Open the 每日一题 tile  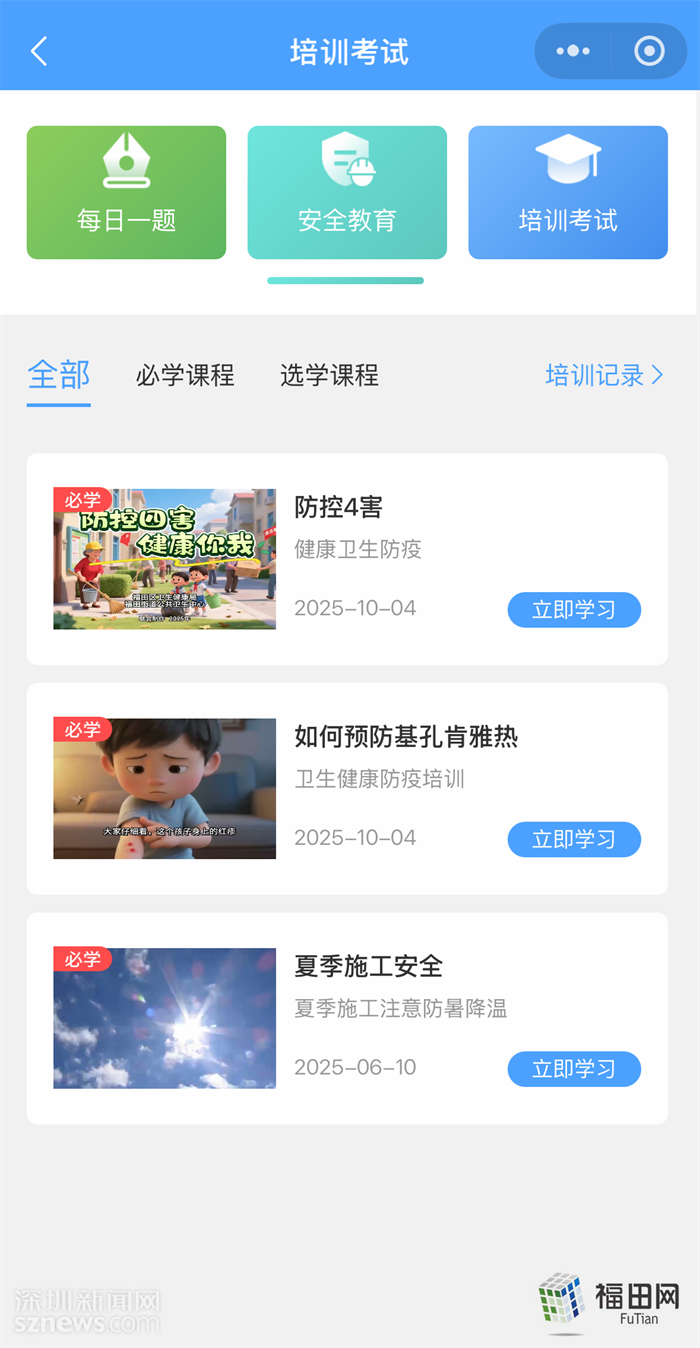[x=126, y=193]
